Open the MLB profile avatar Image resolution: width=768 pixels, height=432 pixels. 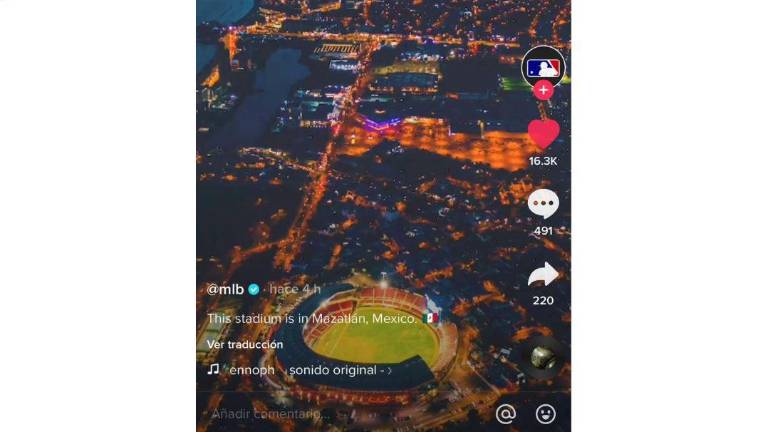pyautogui.click(x=543, y=67)
